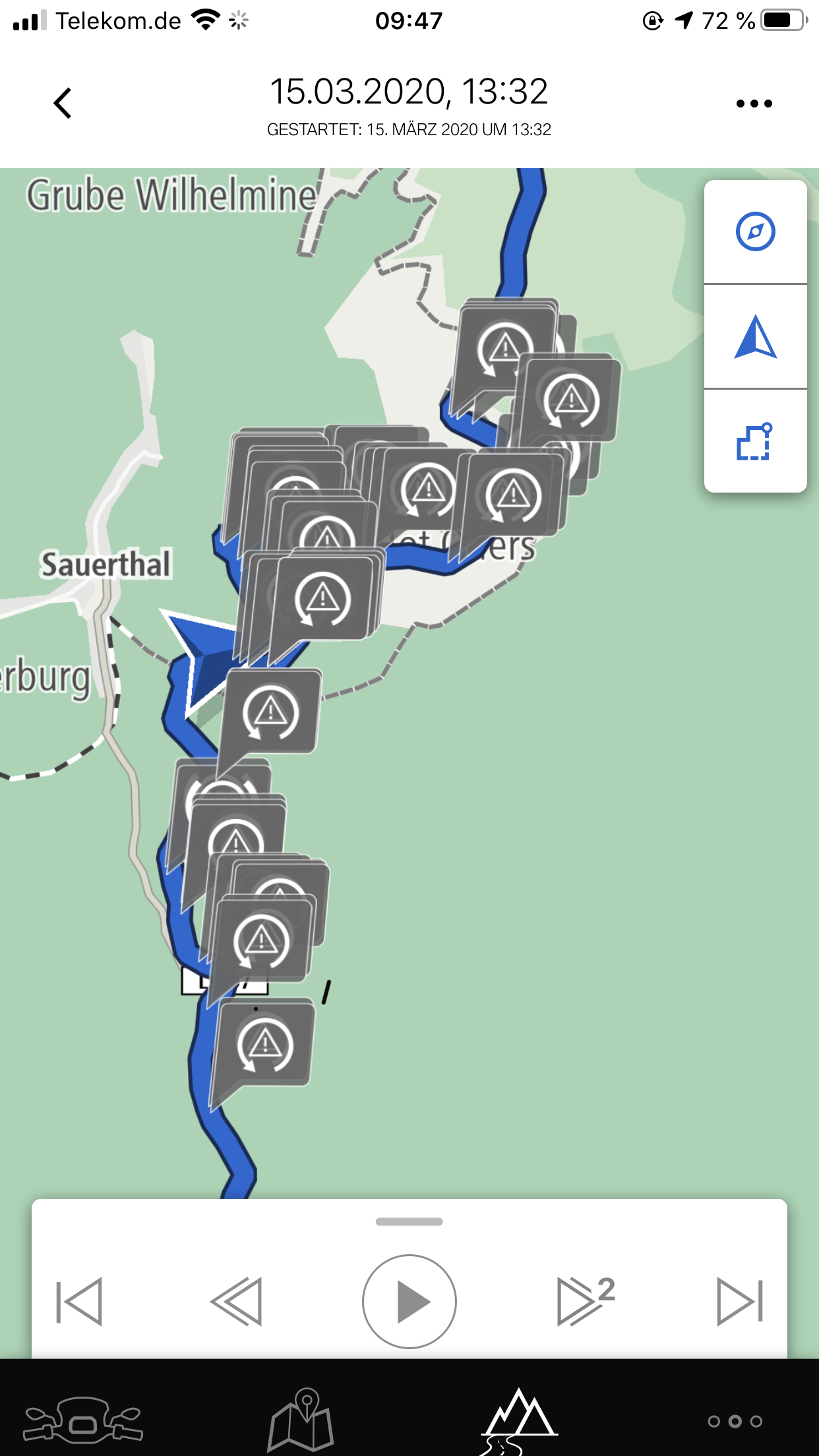Screen dimensions: 819x1456
Task: Open the trips mountain tab
Action: (x=519, y=1419)
